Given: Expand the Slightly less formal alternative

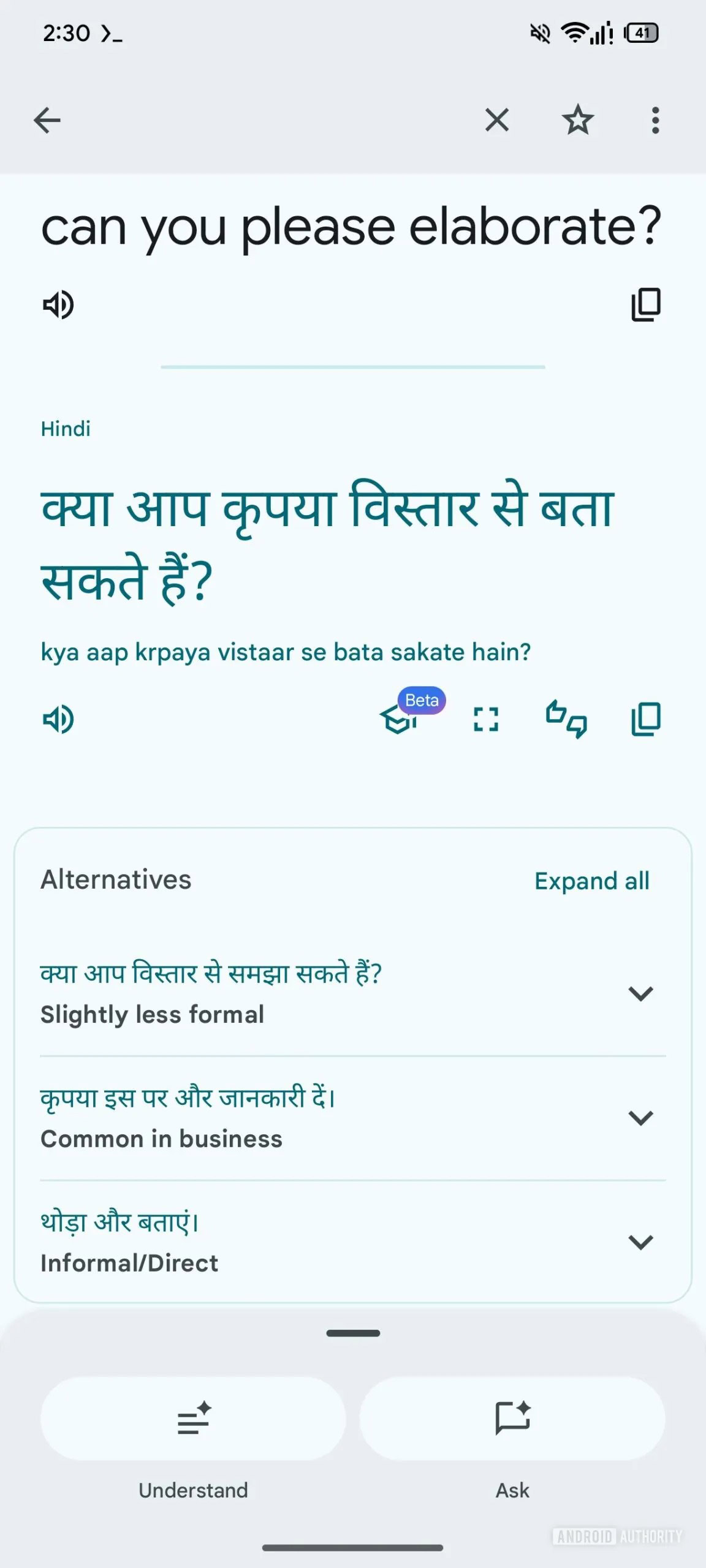Looking at the screenshot, I should (640, 993).
